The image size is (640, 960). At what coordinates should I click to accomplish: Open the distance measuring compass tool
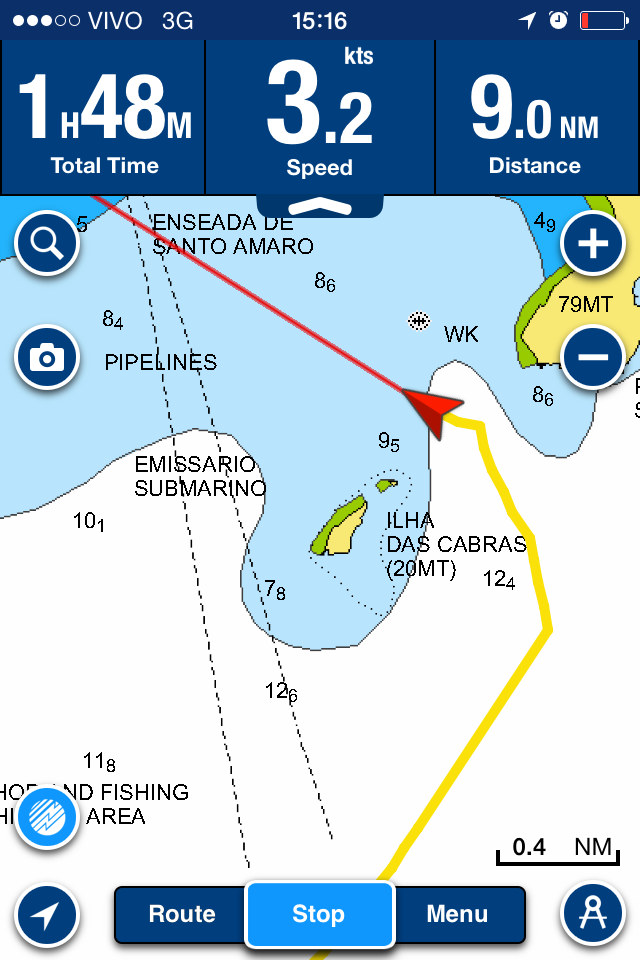593,914
